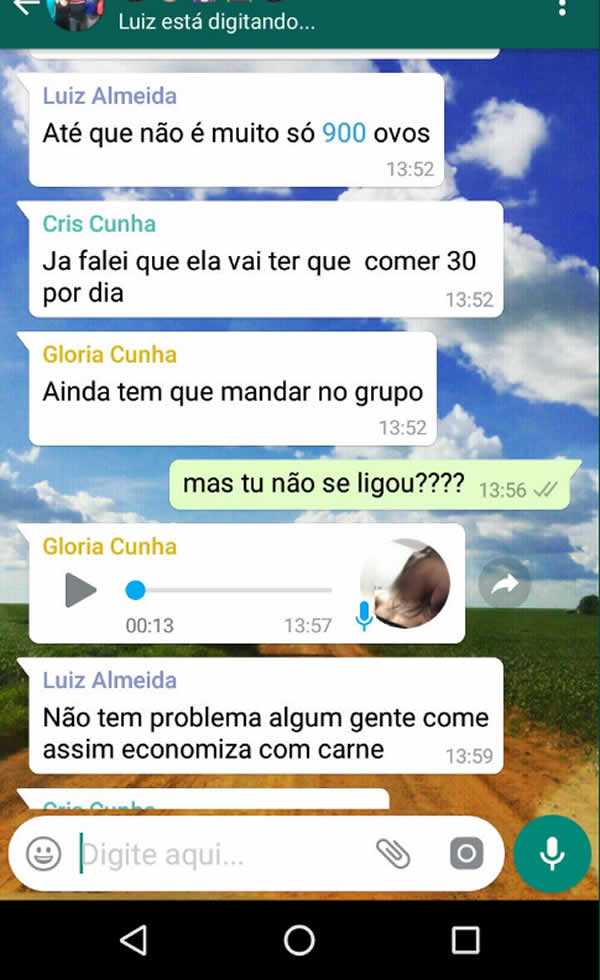Attach a file with the paperclip

click(393, 854)
